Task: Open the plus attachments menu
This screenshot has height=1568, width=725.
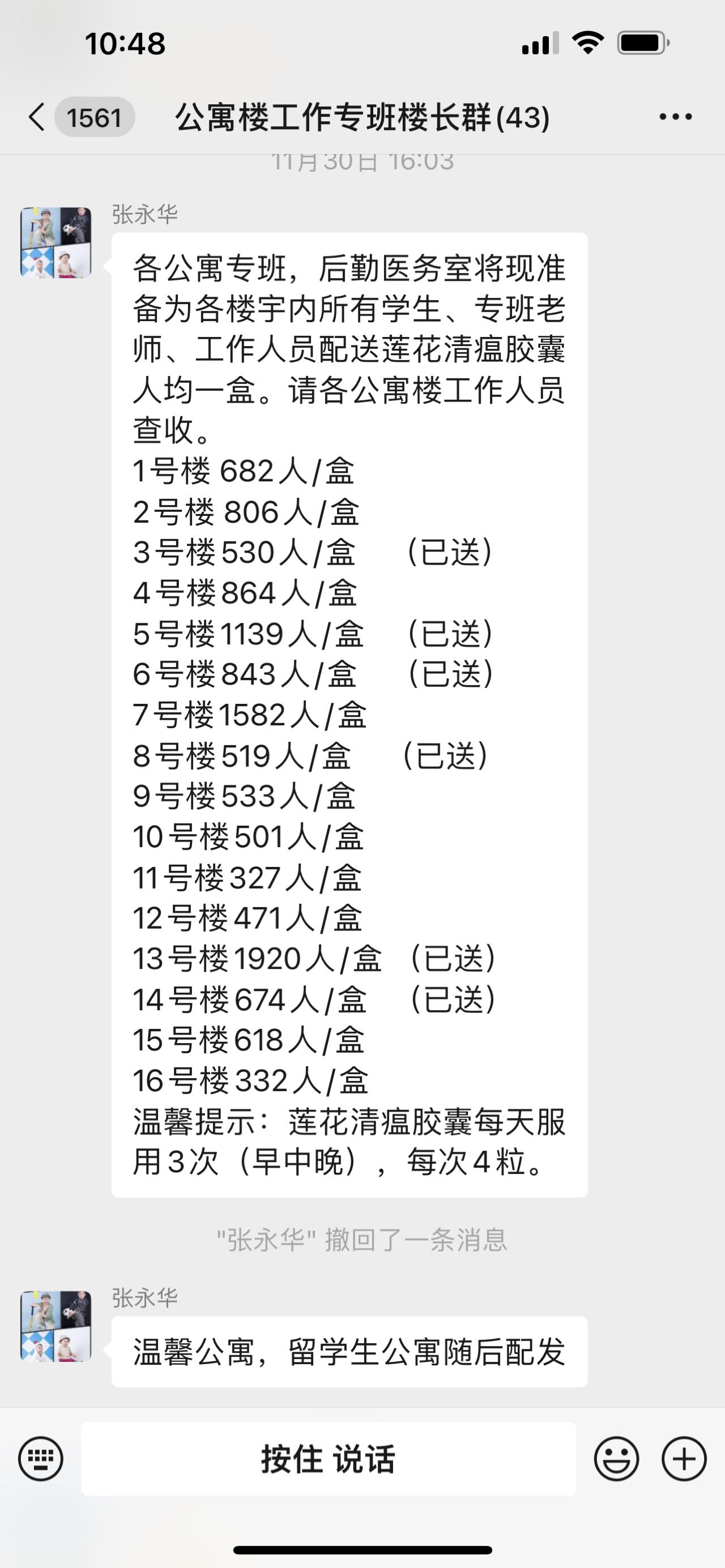Action: (684, 1459)
